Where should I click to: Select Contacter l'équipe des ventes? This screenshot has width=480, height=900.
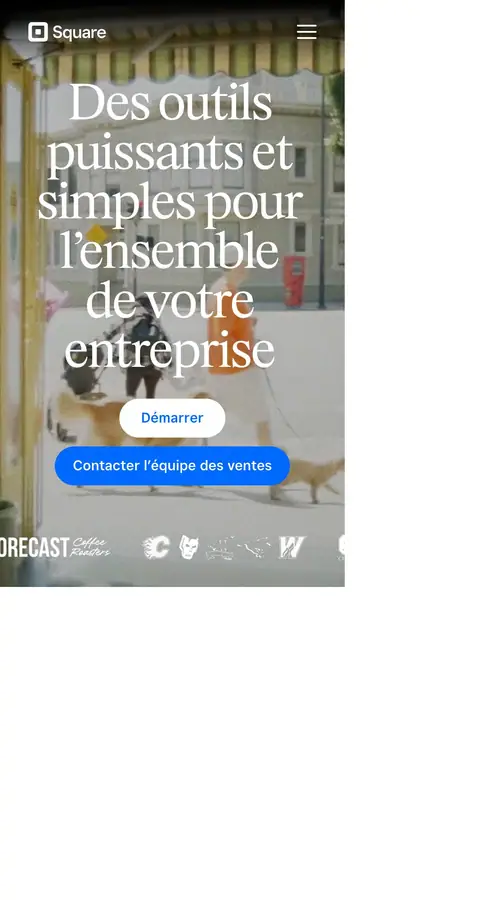point(172,466)
